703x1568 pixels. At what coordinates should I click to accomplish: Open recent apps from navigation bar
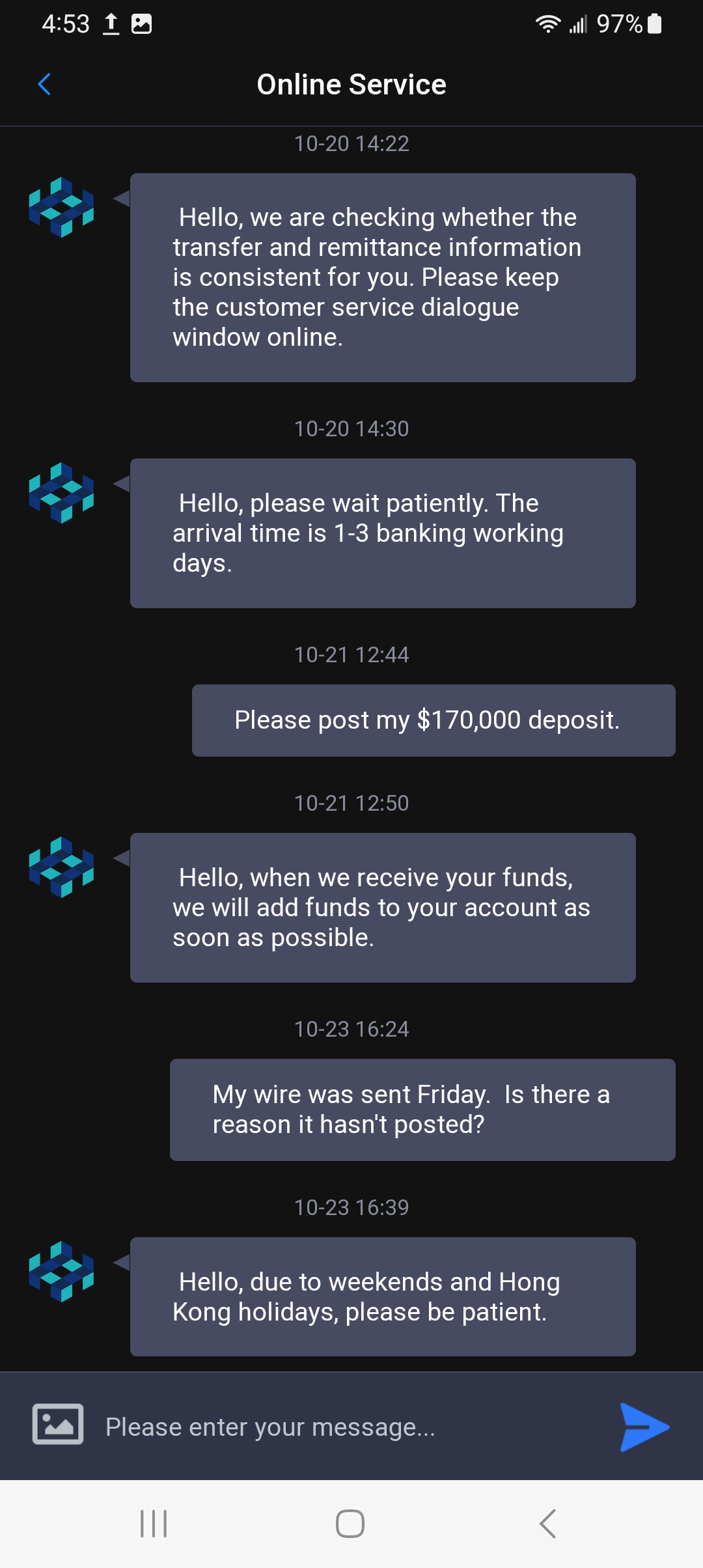pos(154,1524)
